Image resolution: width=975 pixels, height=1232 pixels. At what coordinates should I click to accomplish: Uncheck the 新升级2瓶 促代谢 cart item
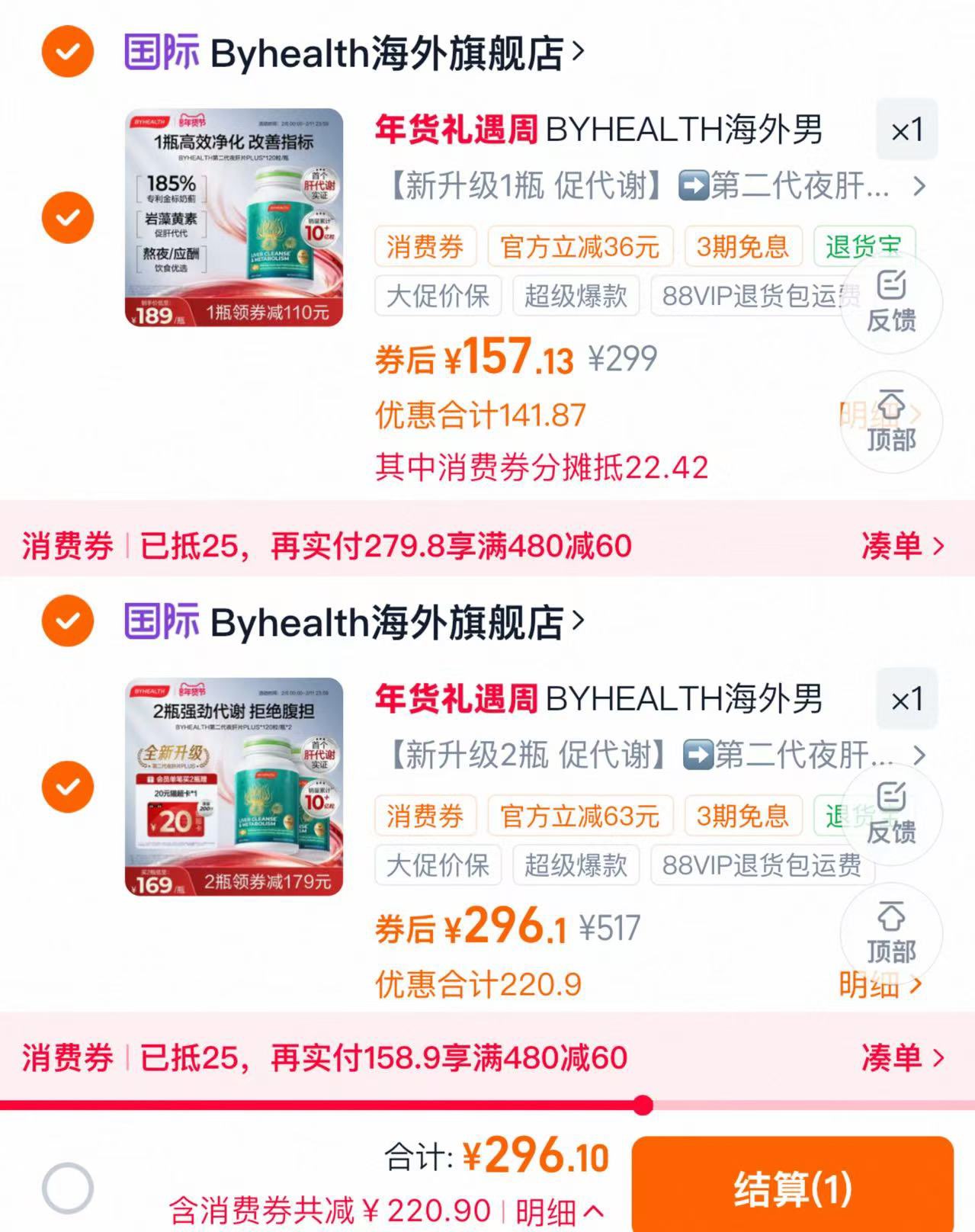68,786
